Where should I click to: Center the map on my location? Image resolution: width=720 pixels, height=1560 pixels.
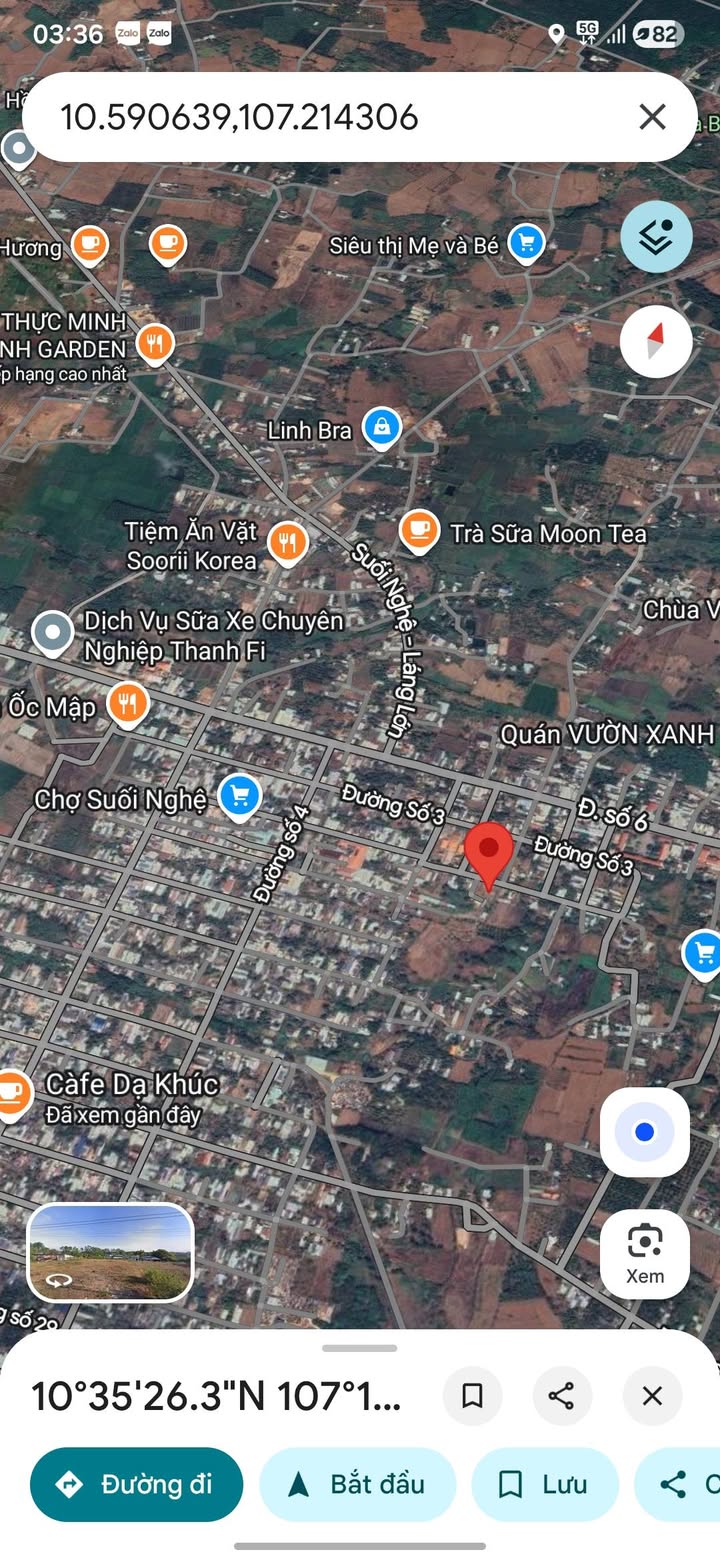(645, 1132)
